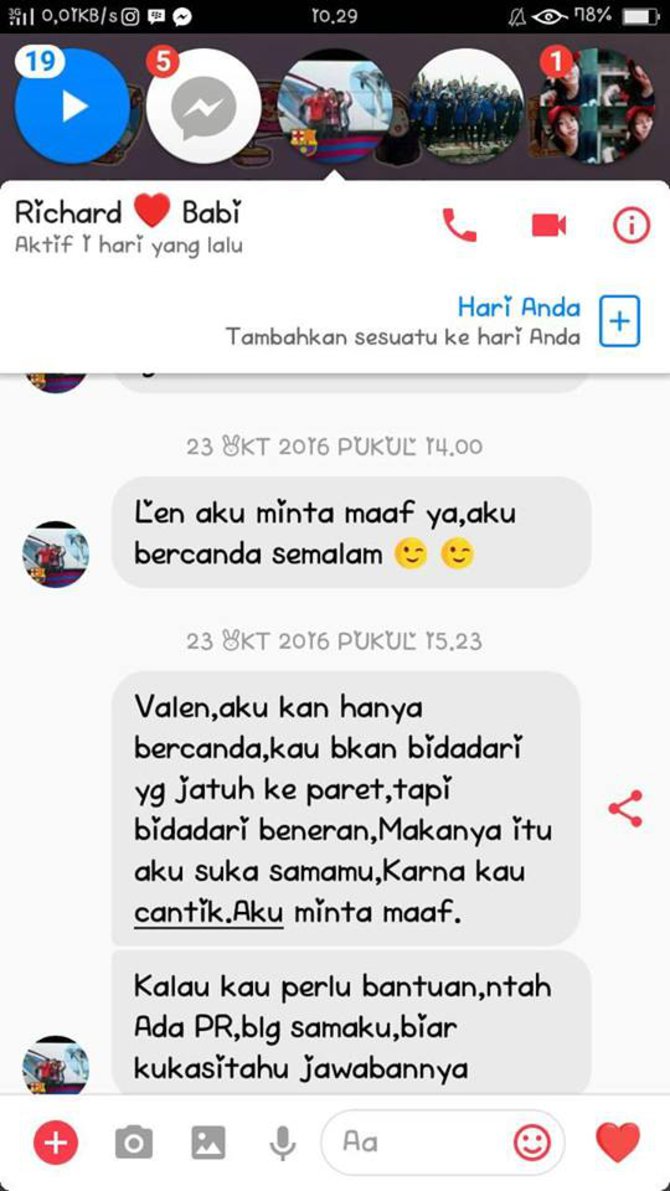Start a video call with Richard
The image size is (670, 1191).
click(x=549, y=226)
